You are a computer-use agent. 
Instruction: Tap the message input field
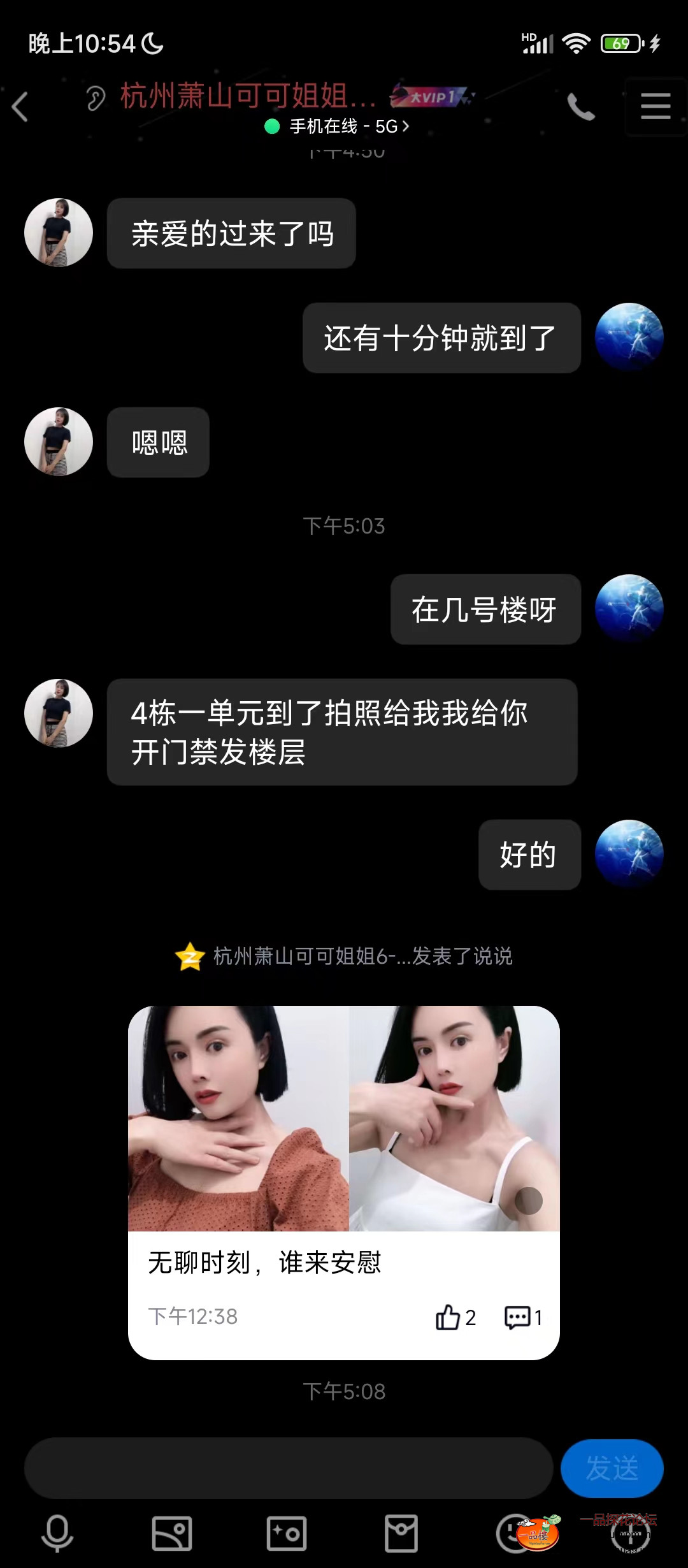tap(287, 1468)
